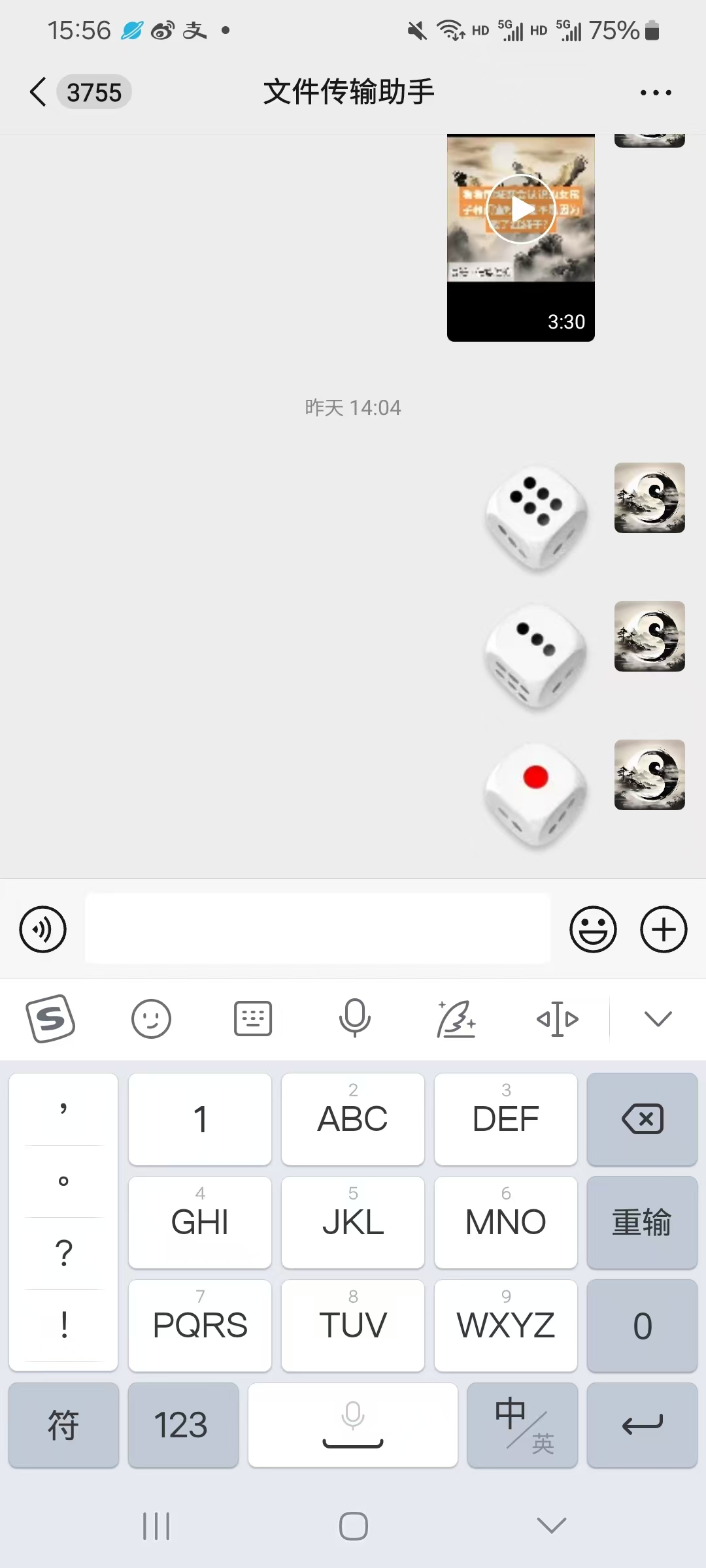Open cursor movement tool
Viewport: 706px width, 1568px height.
pyautogui.click(x=557, y=1019)
